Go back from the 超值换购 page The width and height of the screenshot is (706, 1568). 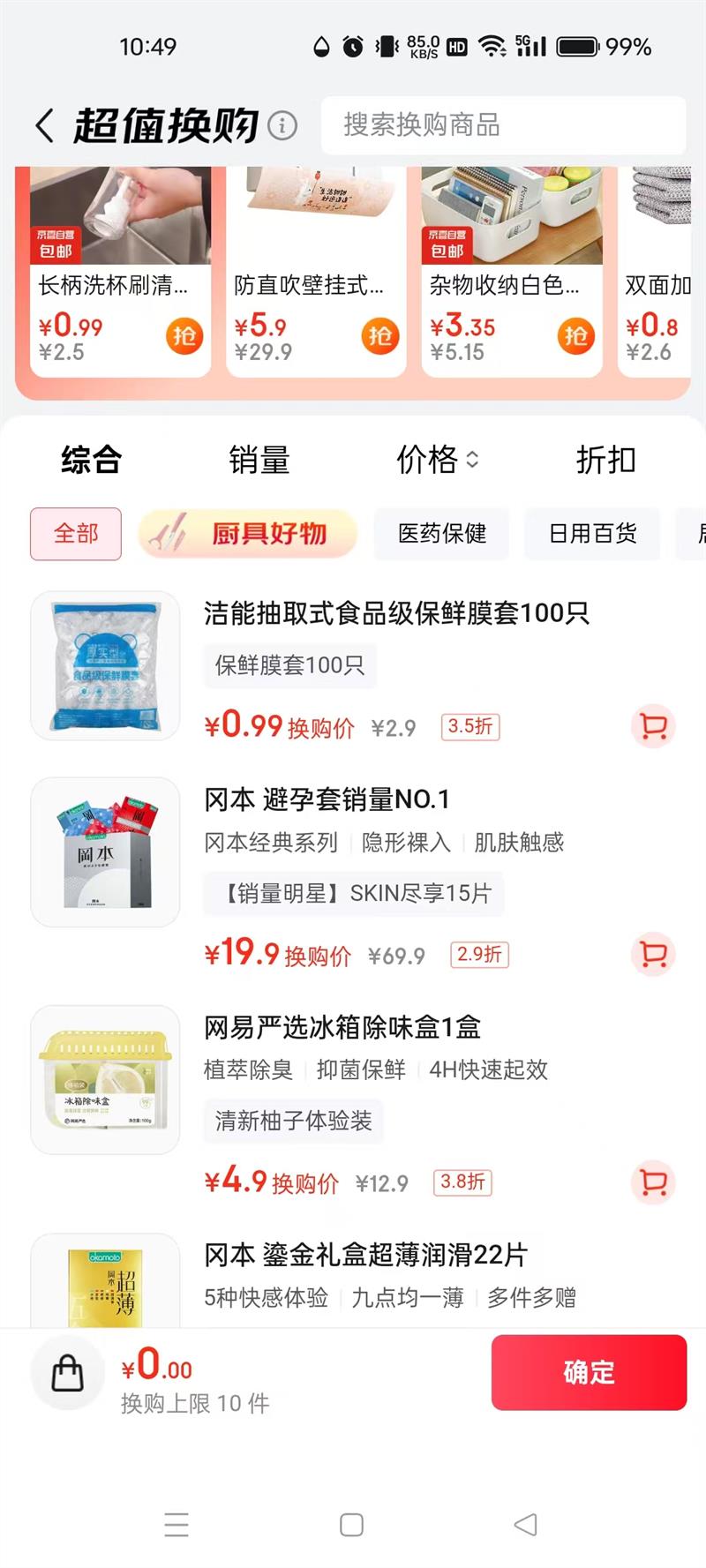pos(45,125)
